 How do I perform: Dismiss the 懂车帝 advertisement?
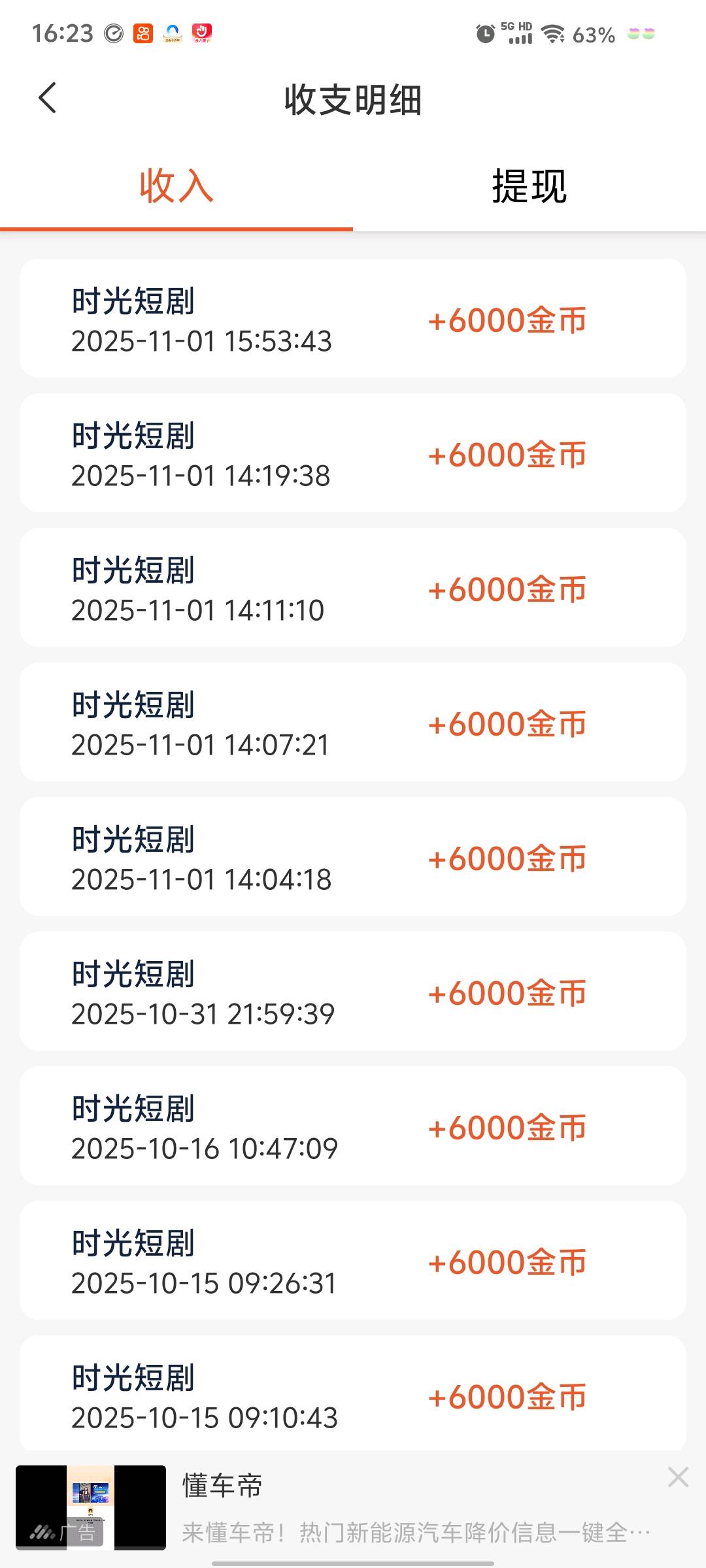(x=678, y=1477)
